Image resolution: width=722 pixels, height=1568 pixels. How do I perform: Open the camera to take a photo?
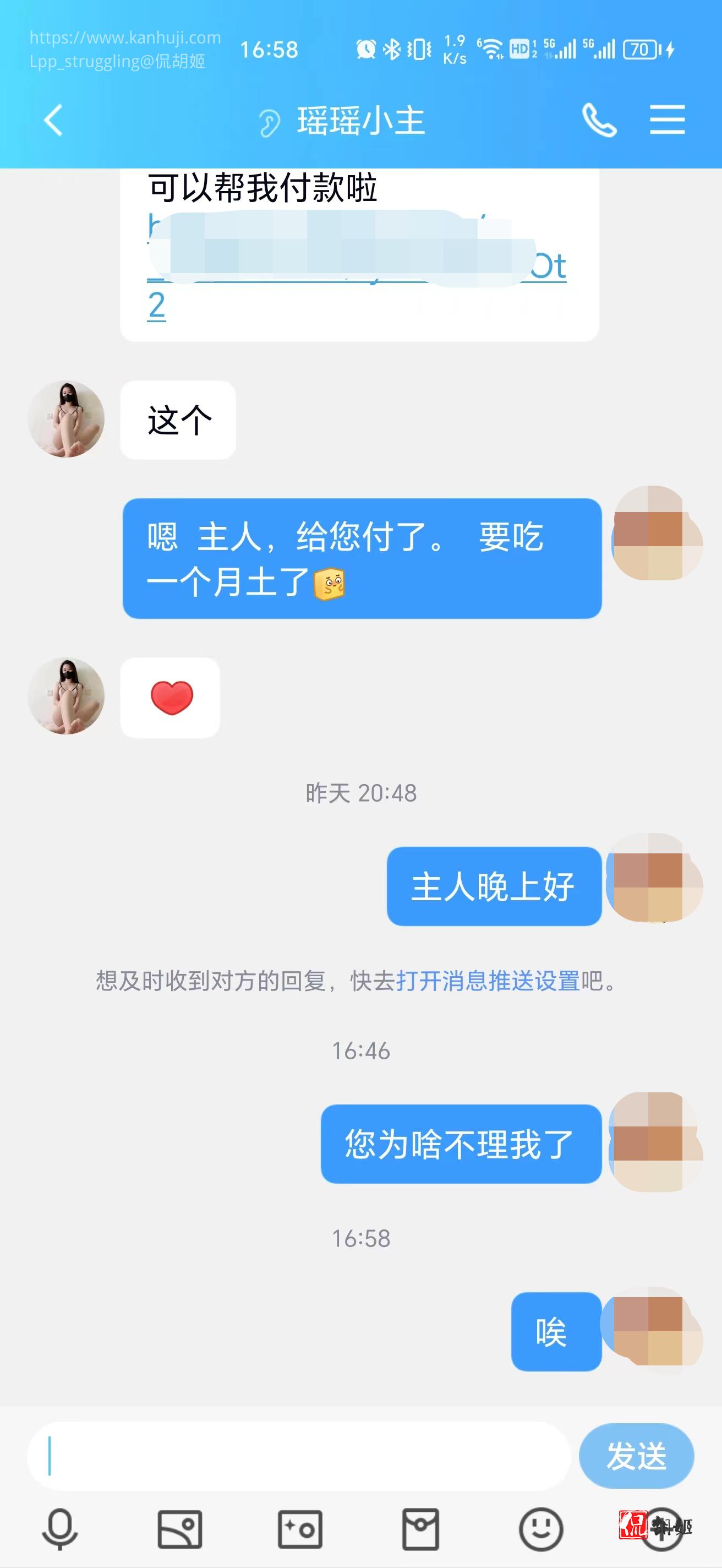[x=300, y=1528]
